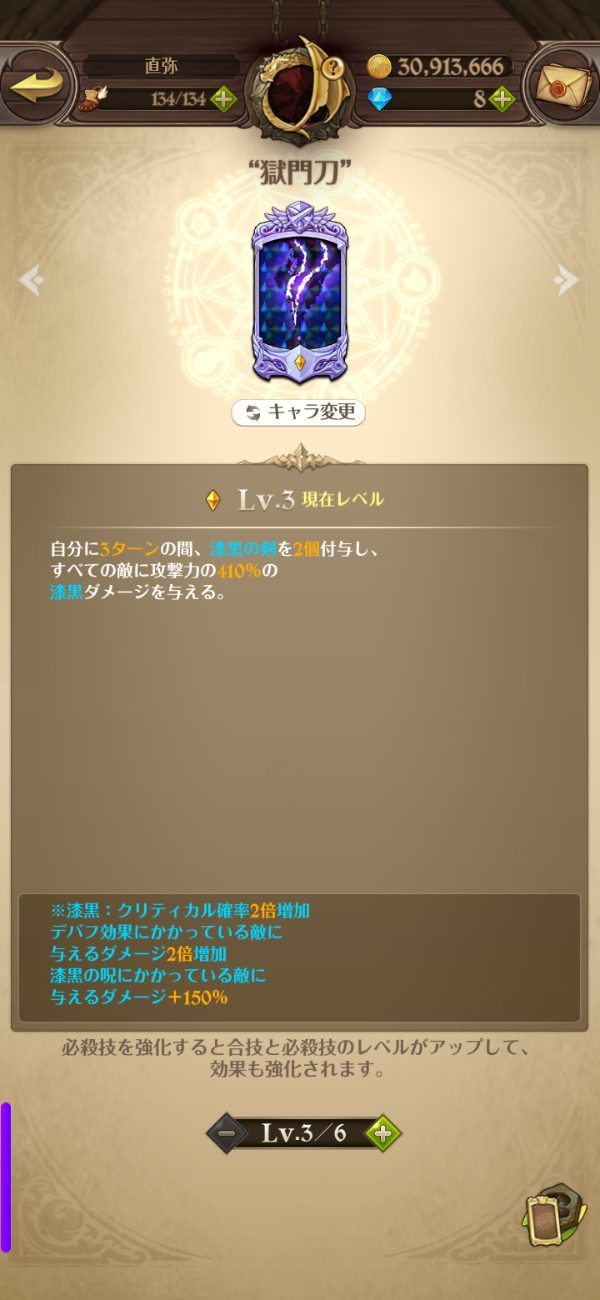View the previous character with the left arrow
This screenshot has width=600, height=1300.
31,280
